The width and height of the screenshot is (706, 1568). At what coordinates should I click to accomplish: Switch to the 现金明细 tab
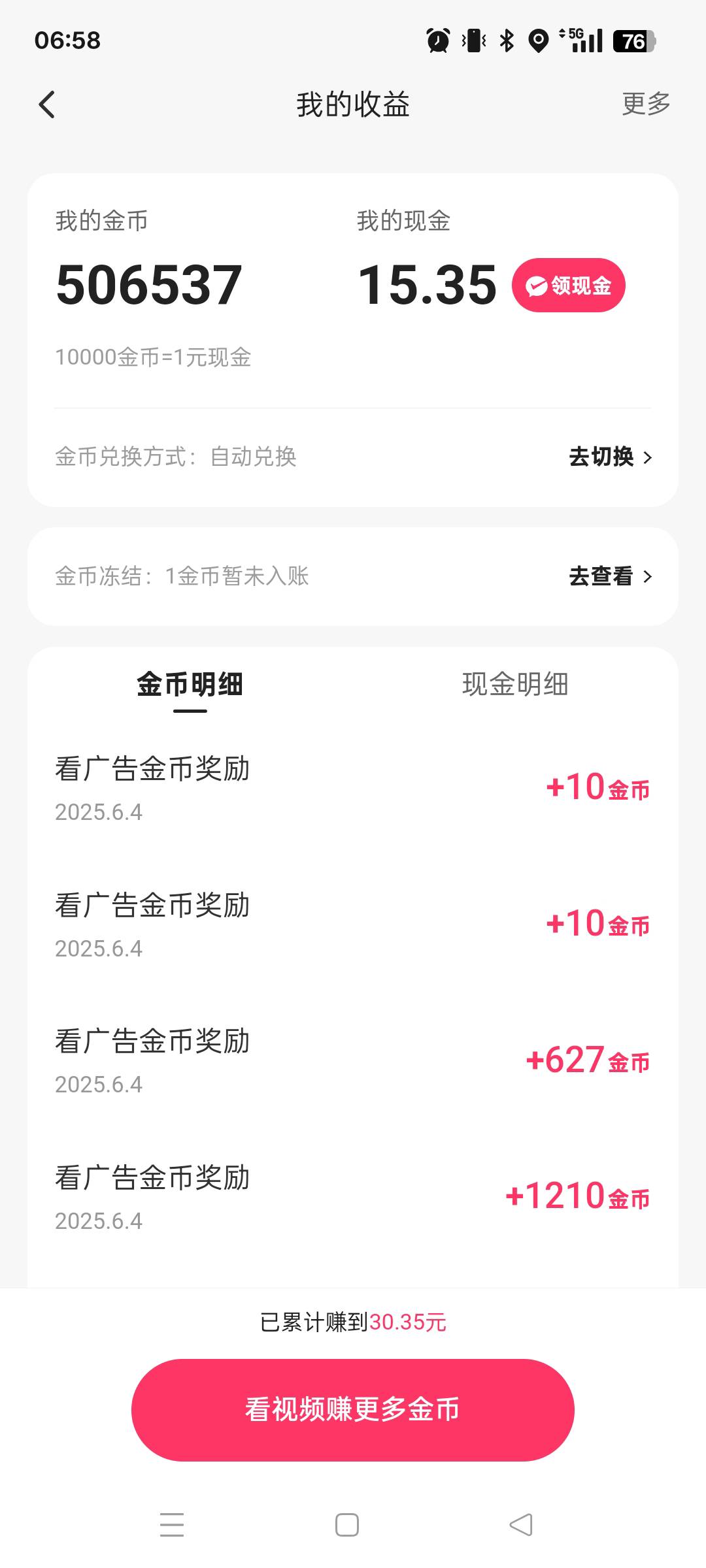pos(515,685)
